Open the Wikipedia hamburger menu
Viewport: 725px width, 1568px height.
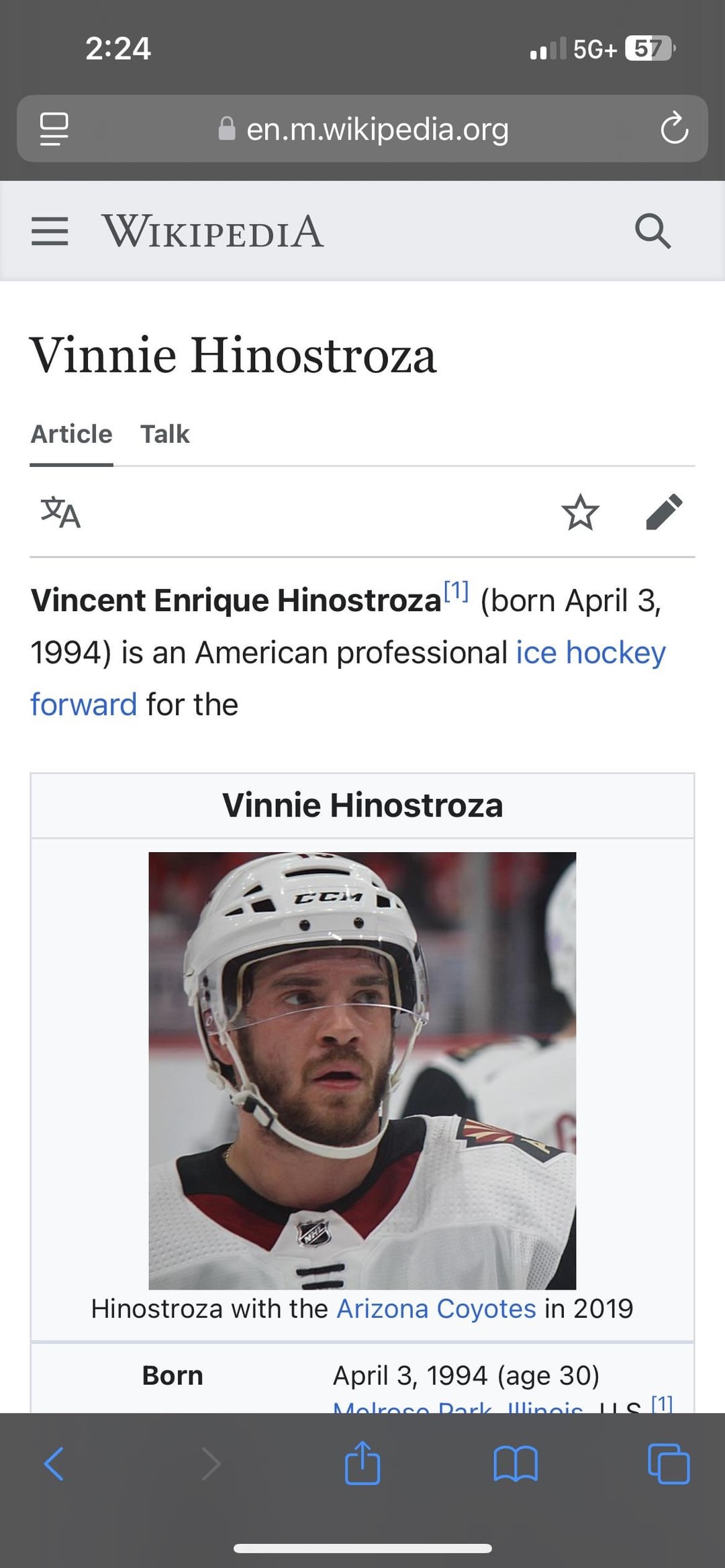[50, 231]
